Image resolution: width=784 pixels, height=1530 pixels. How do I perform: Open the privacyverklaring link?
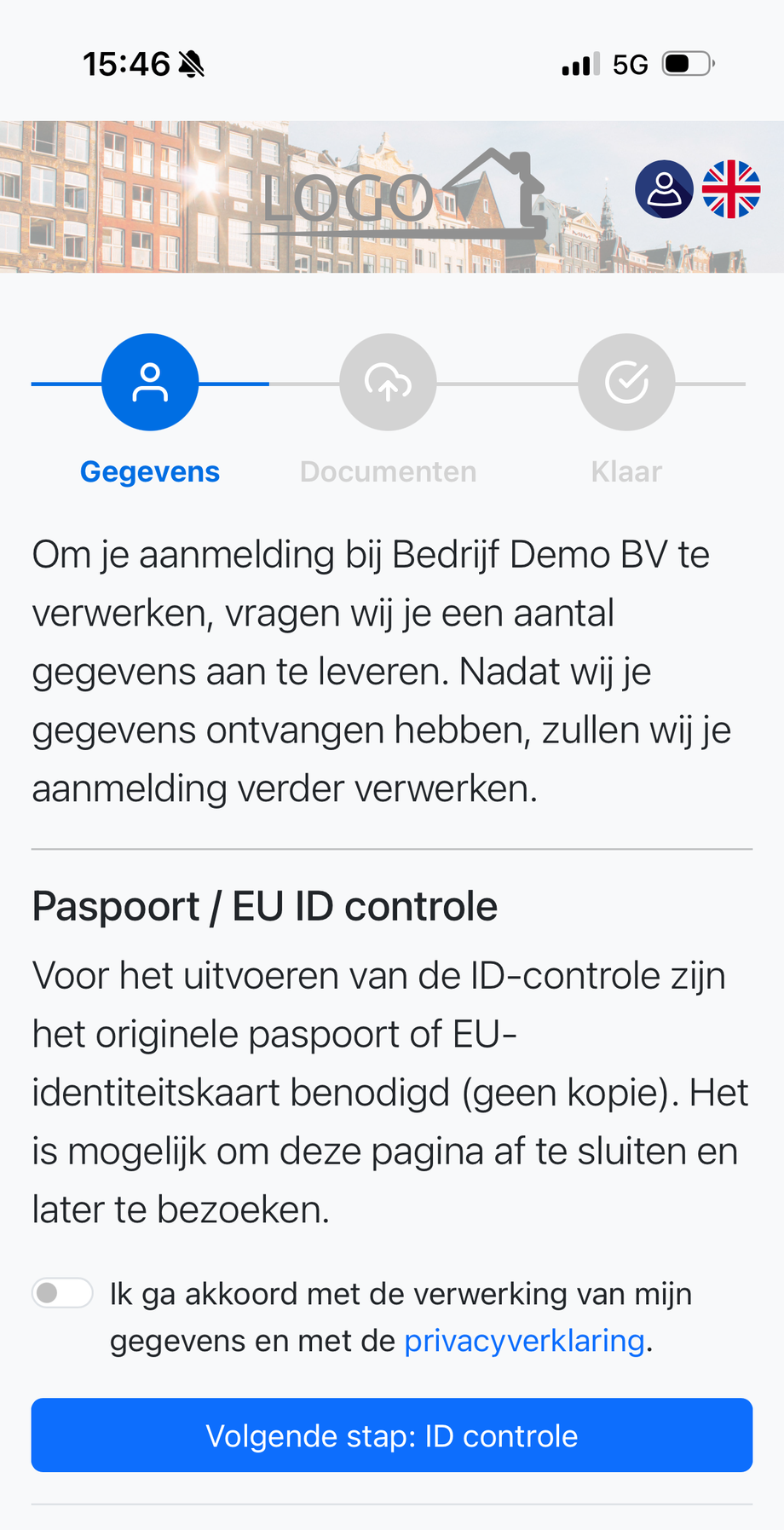coord(524,1341)
